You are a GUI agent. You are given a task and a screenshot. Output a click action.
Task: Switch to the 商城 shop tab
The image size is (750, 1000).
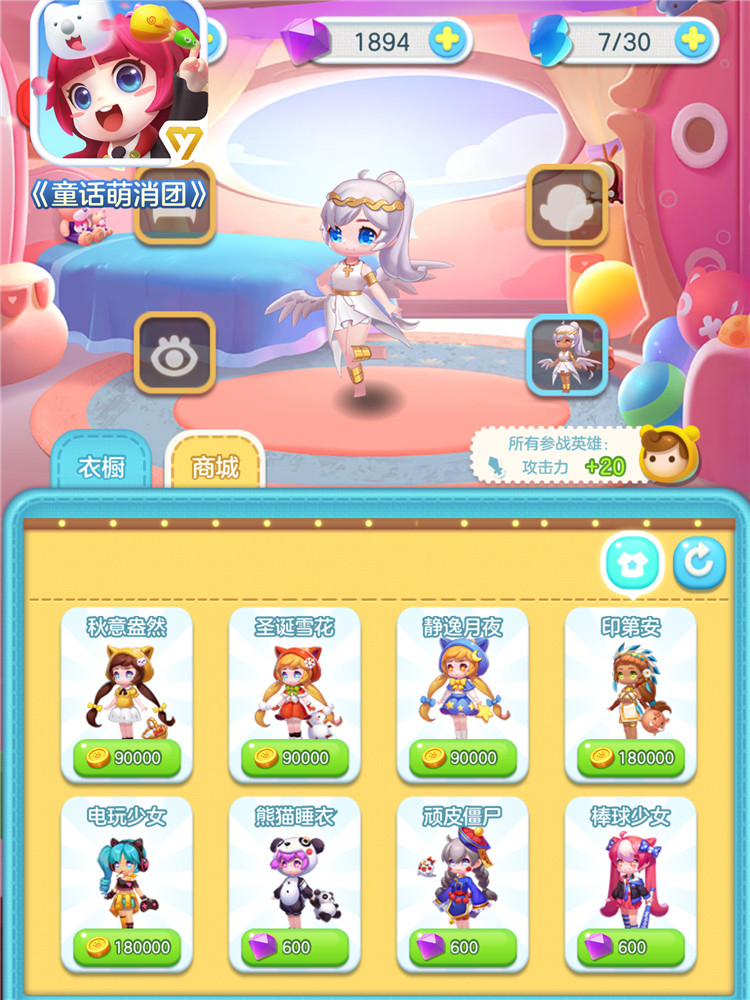tap(215, 466)
